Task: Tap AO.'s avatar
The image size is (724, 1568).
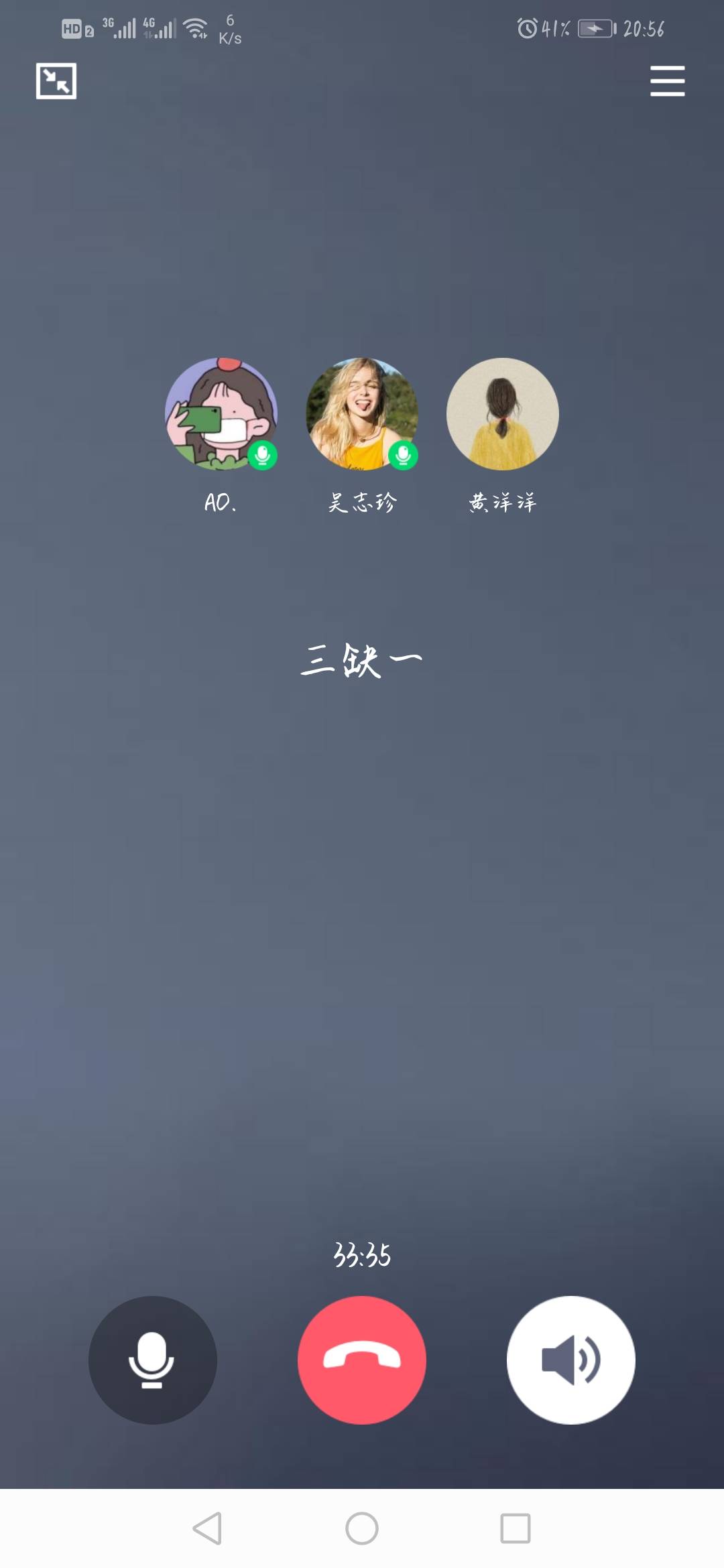Action: coord(221,413)
